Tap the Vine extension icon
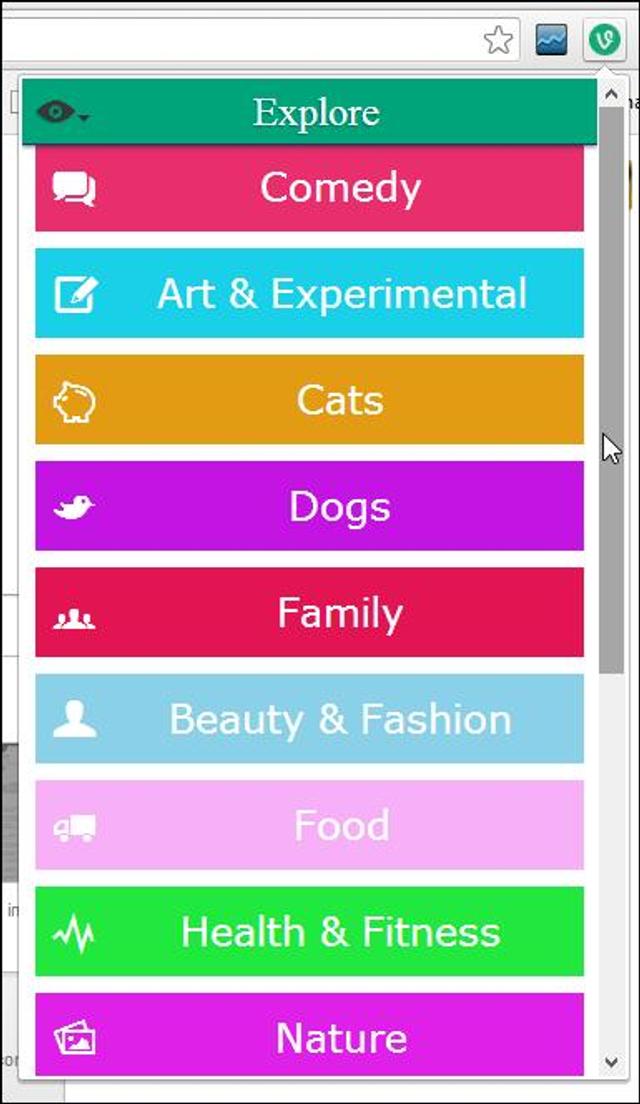This screenshot has height=1104, width=640. (603, 41)
